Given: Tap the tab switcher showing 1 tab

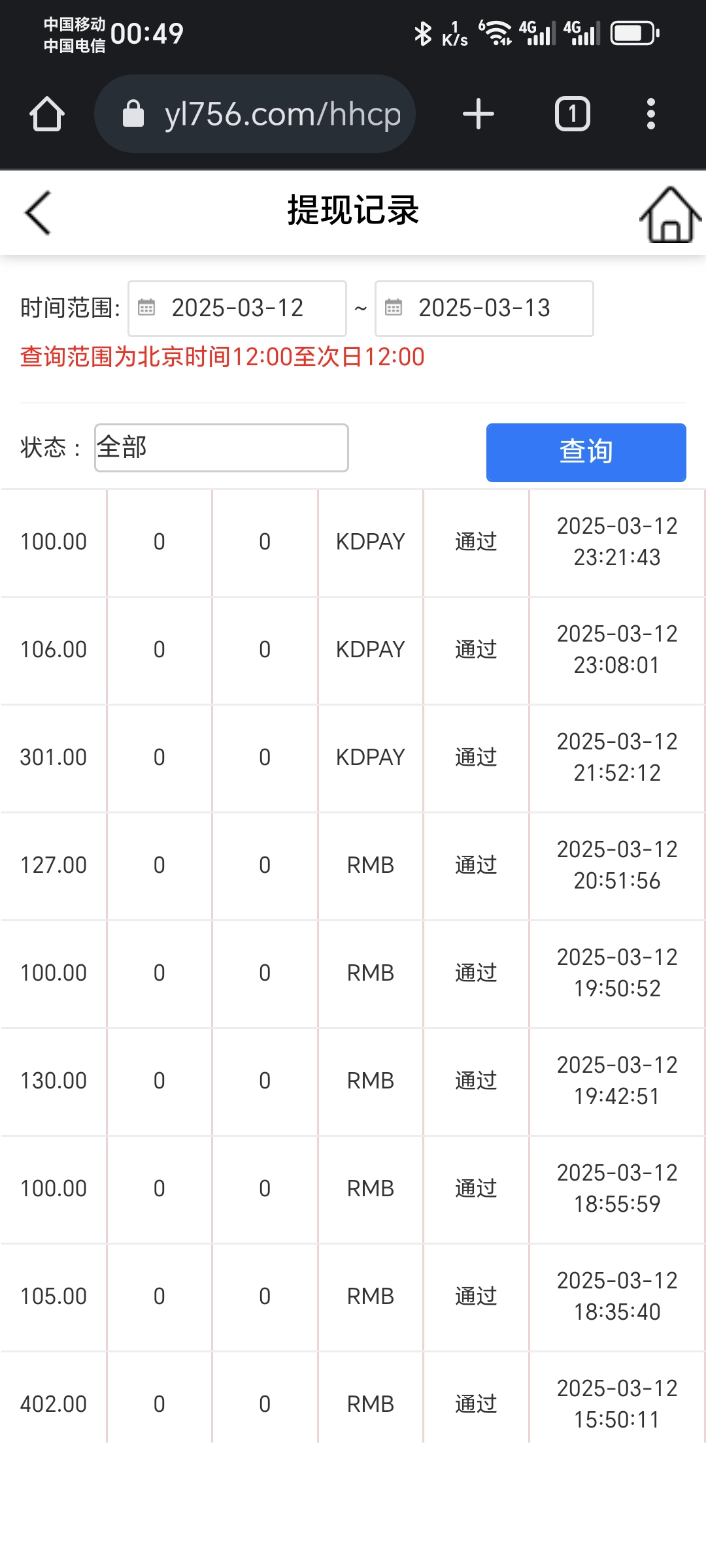Looking at the screenshot, I should [571, 113].
